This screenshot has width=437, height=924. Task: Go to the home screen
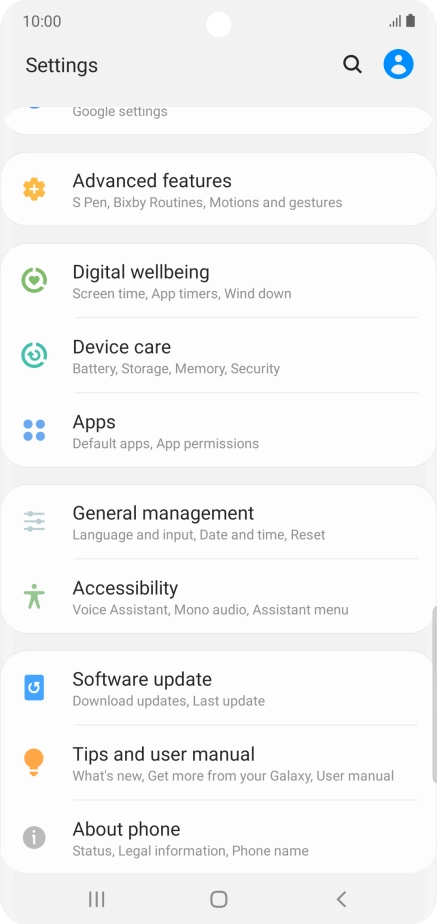(218, 899)
